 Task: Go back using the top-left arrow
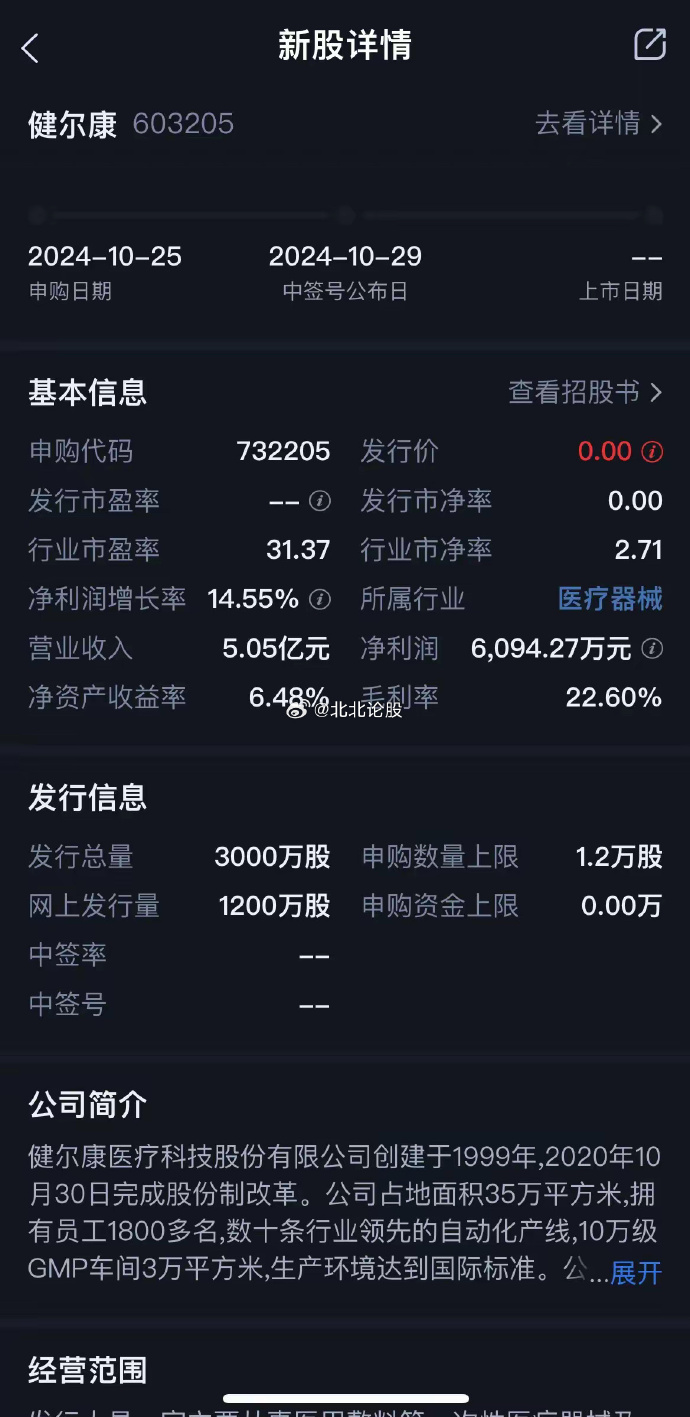[x=30, y=47]
